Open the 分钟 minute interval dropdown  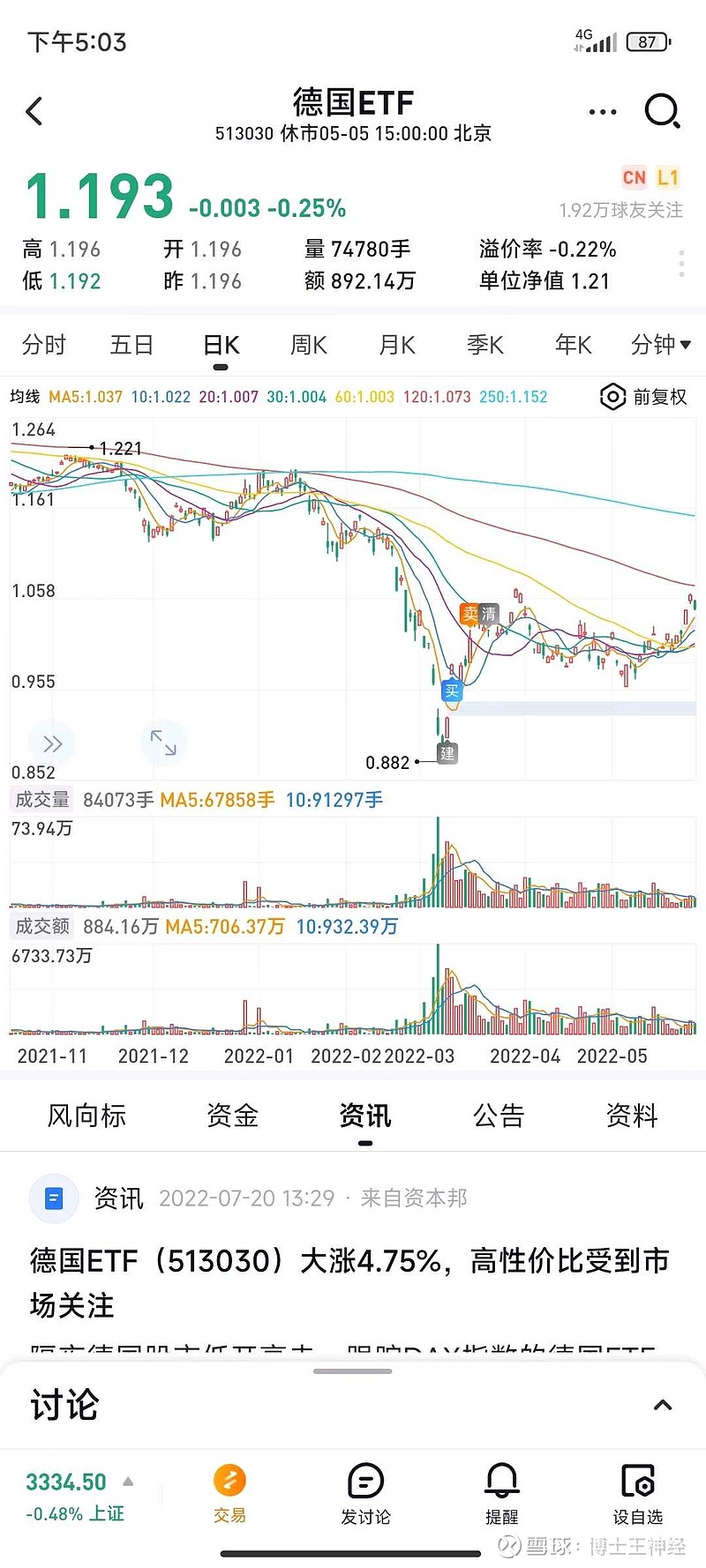(x=662, y=345)
